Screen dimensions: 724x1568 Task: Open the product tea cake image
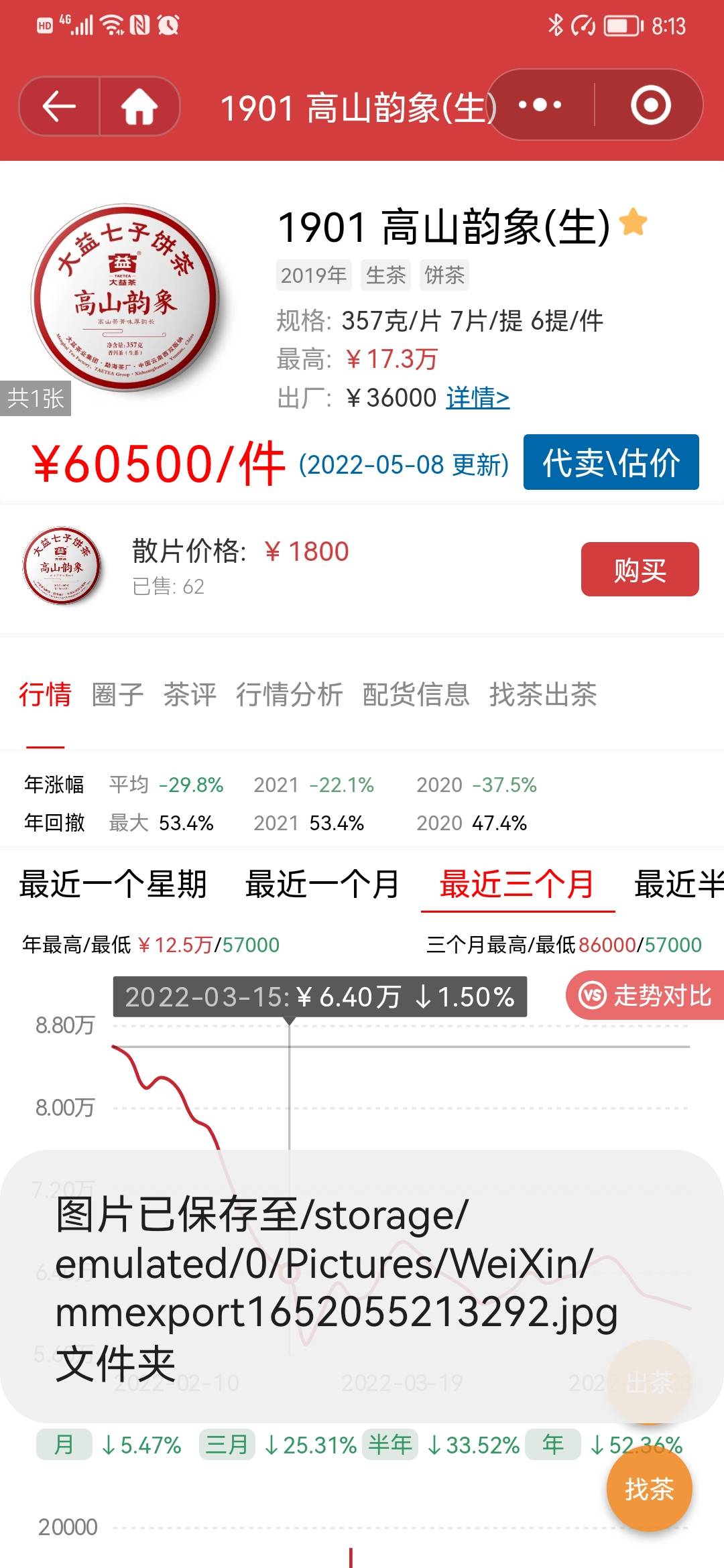click(126, 299)
